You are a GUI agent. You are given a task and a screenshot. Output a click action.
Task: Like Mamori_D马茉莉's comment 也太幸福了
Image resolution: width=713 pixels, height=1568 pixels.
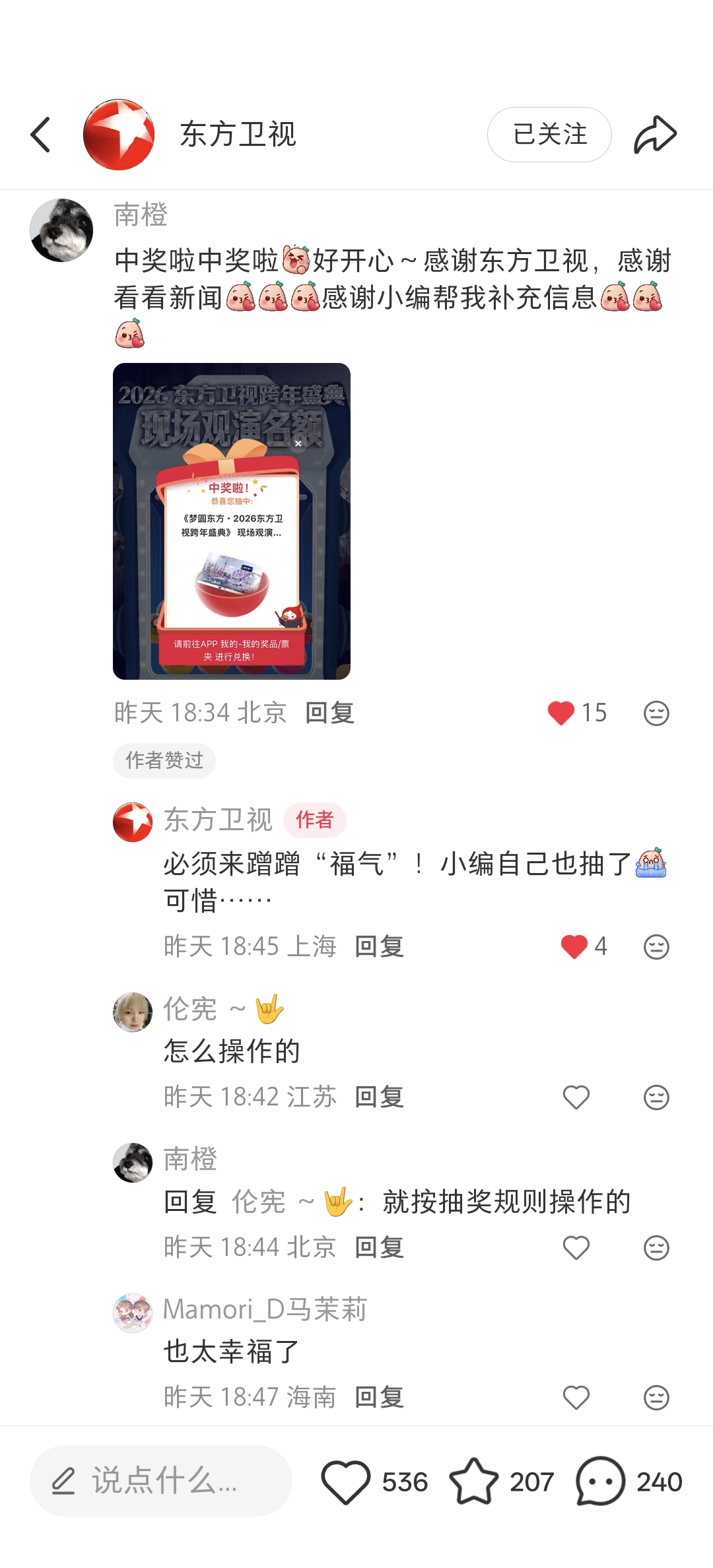click(576, 1397)
